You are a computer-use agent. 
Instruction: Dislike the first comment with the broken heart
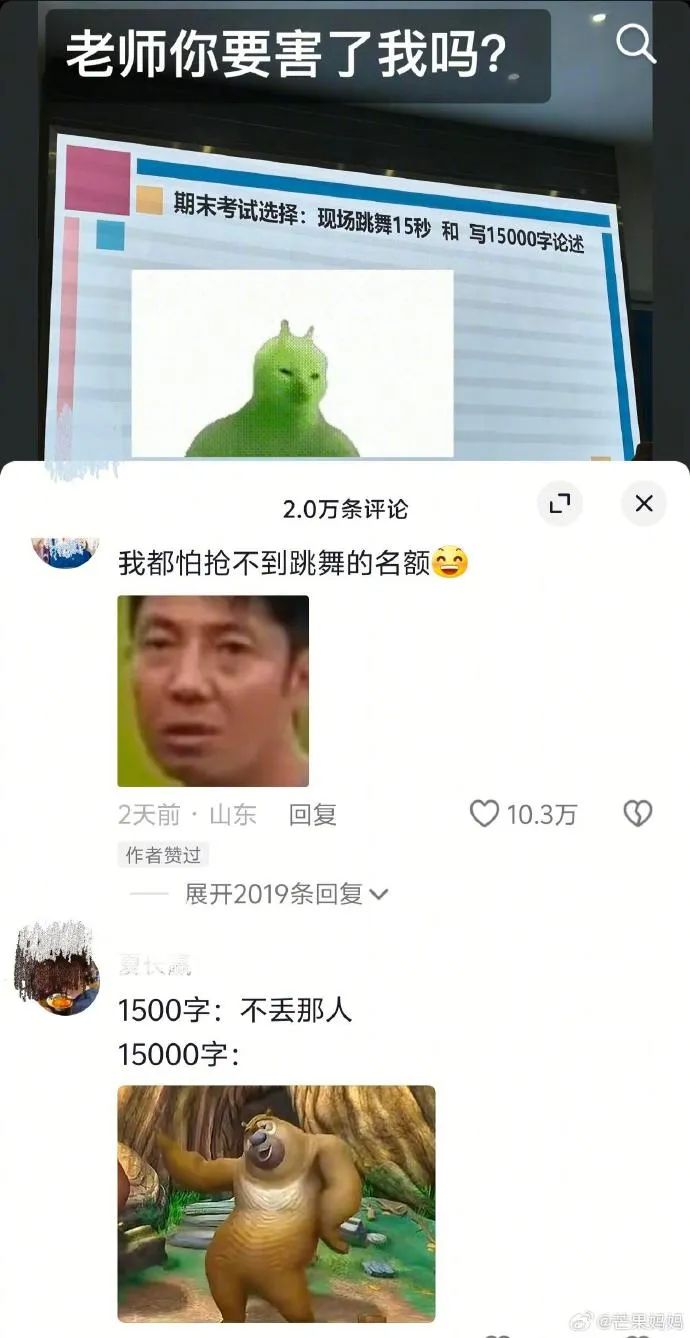638,814
